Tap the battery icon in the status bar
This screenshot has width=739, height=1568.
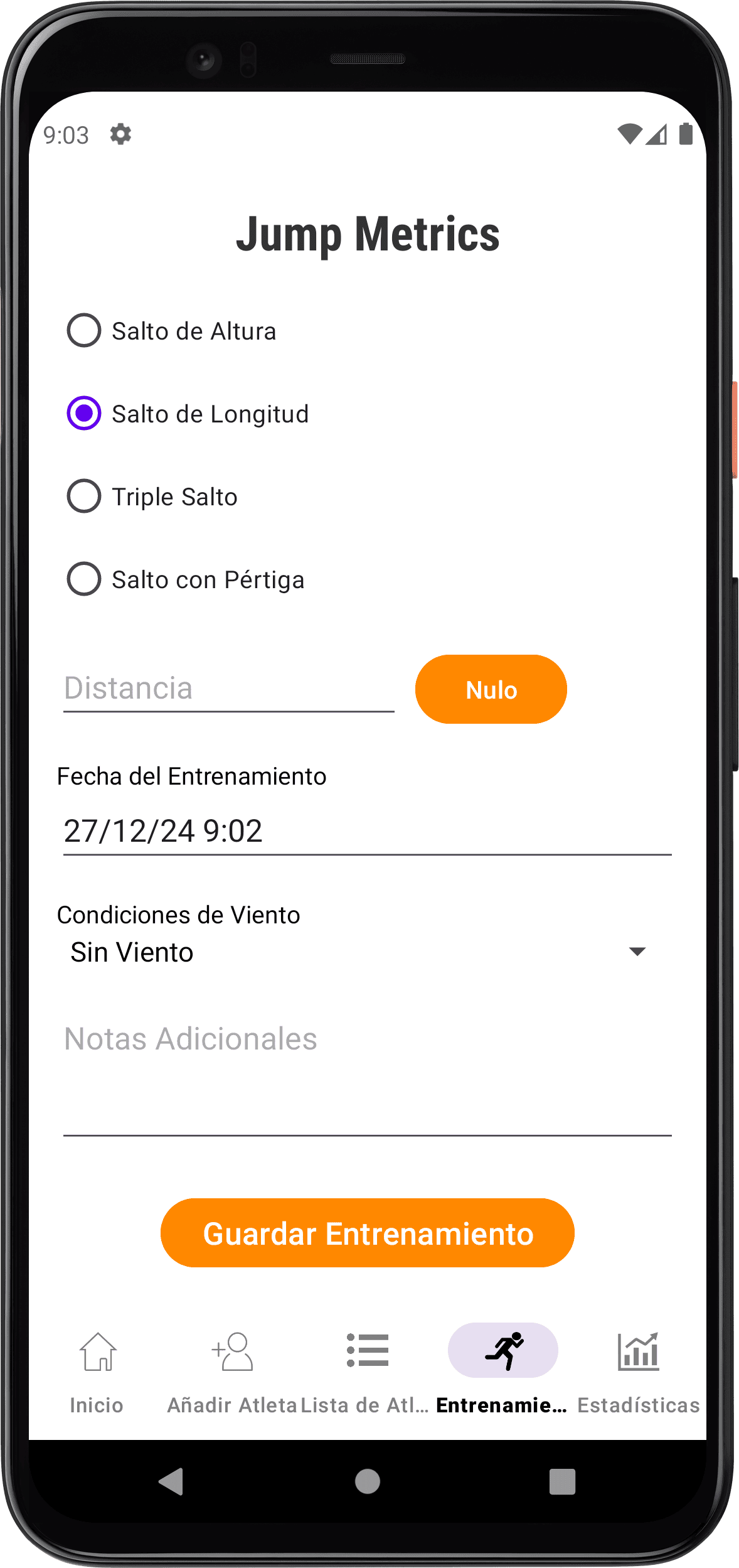pyautogui.click(x=685, y=132)
